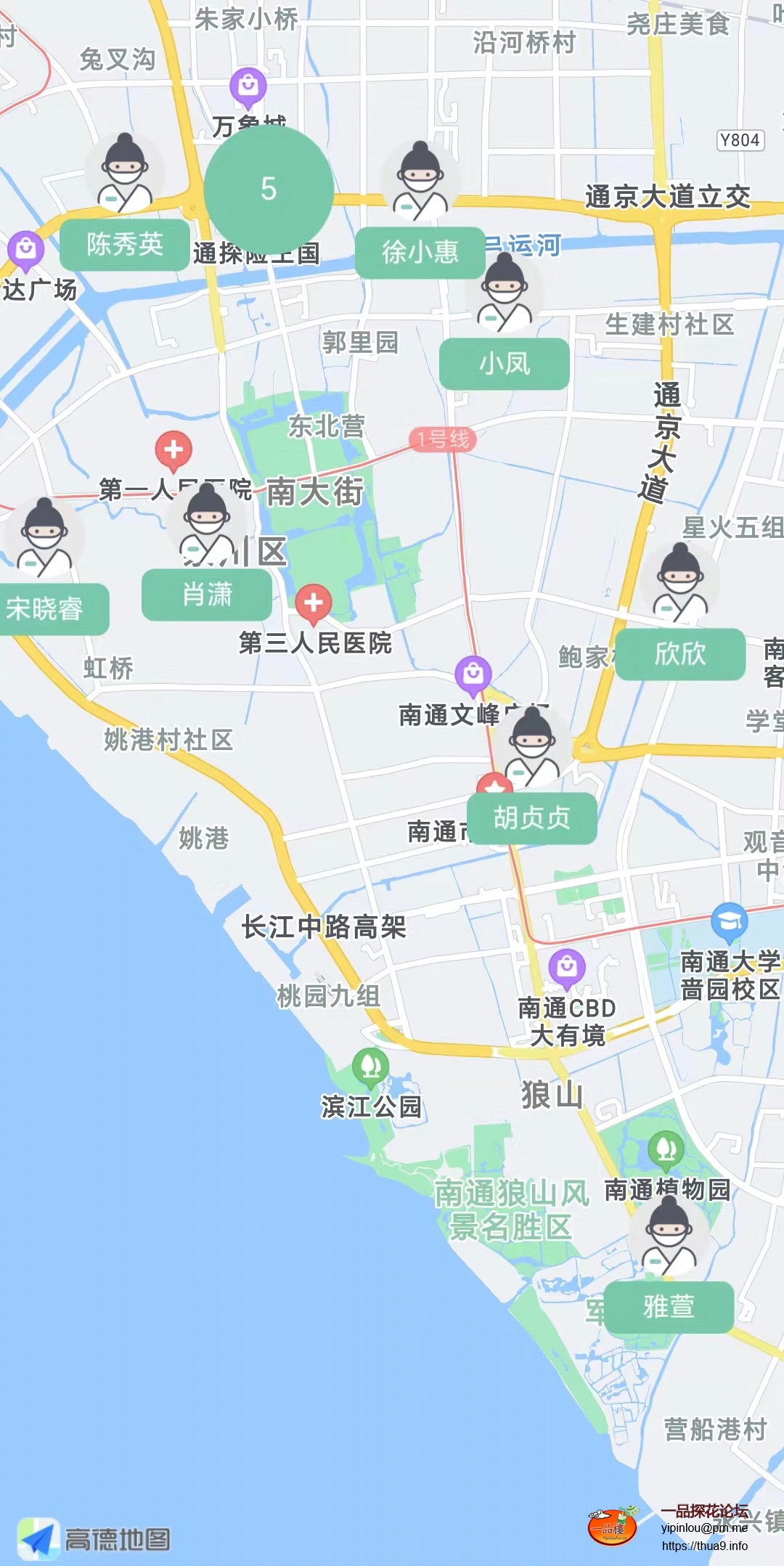784x1566 pixels.
Task: View the 欣欣 map marker
Action: click(x=680, y=653)
